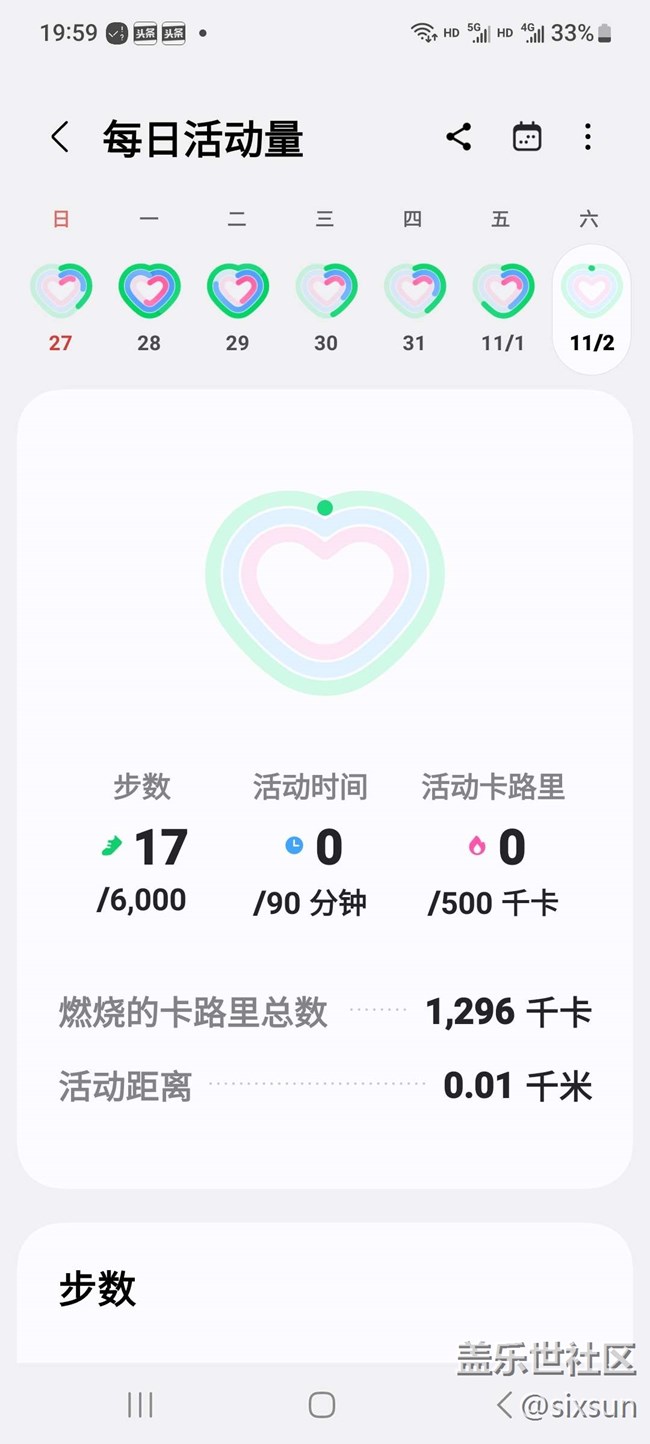Open the 活动时间 active time detail

[x=310, y=844]
